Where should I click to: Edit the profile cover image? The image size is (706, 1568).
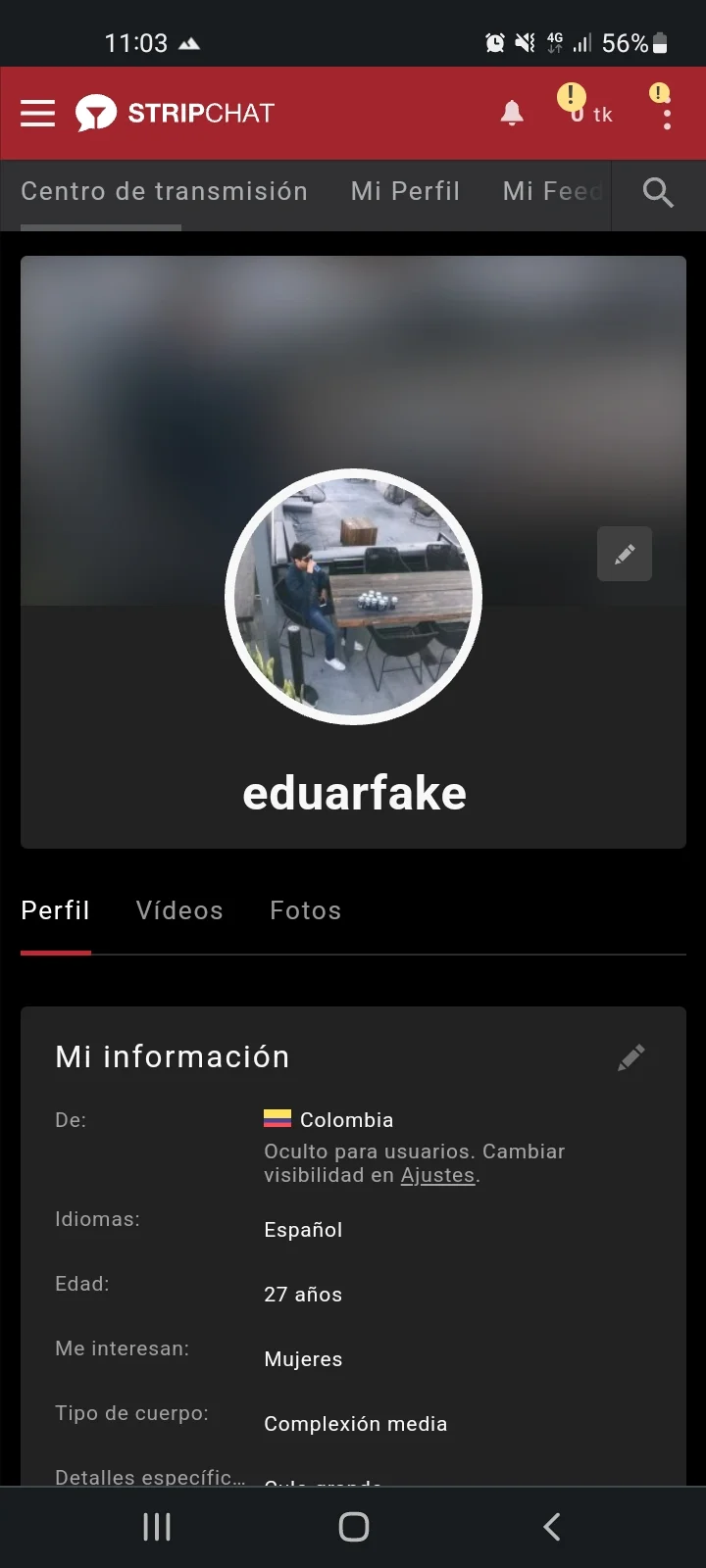tap(625, 555)
